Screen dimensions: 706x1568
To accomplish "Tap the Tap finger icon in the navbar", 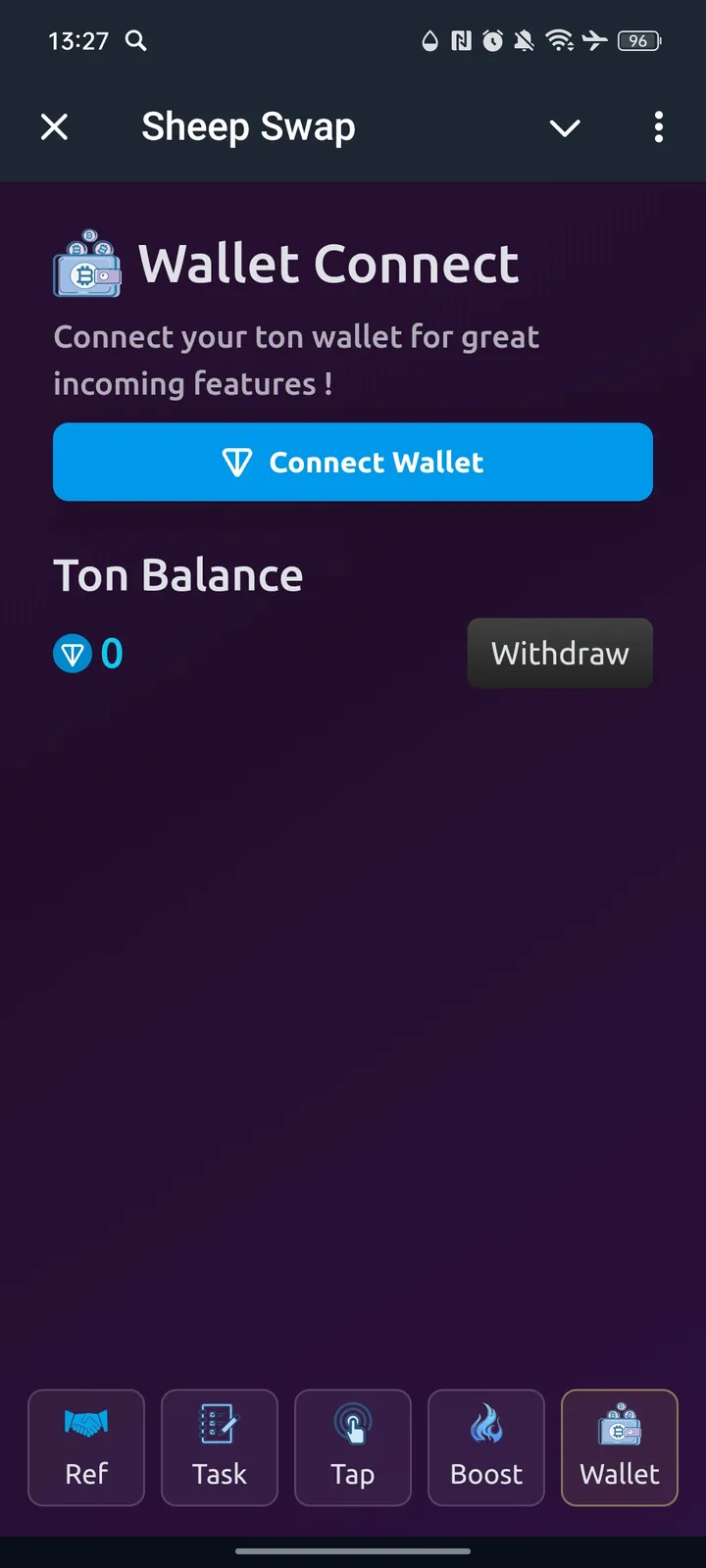I will [353, 1423].
